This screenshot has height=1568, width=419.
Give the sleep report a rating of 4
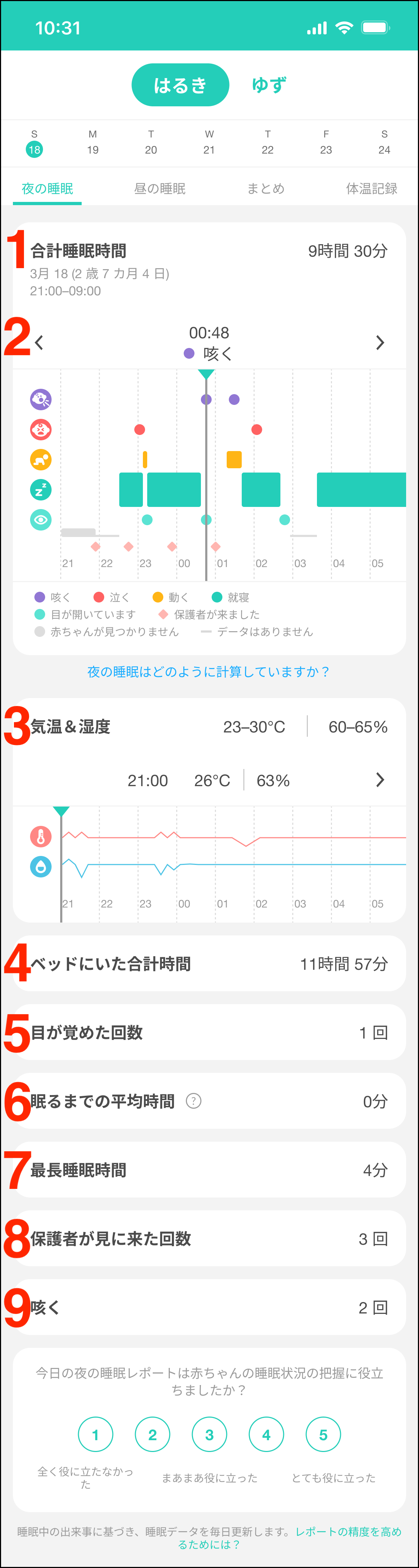(x=266, y=1434)
